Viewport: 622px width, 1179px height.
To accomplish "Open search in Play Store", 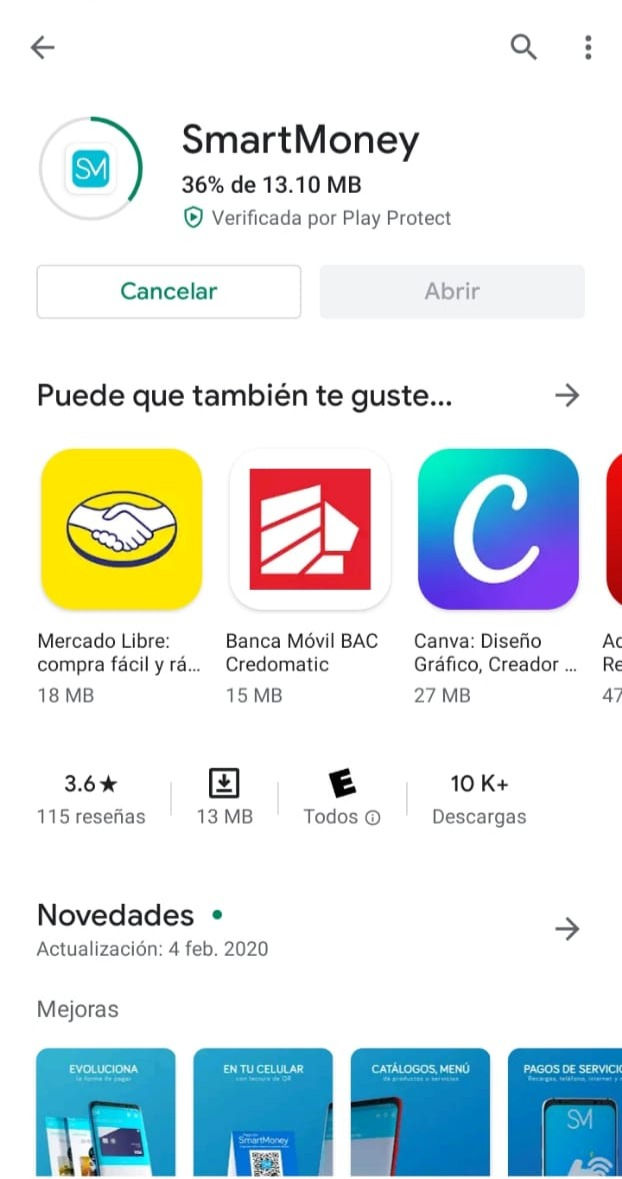I will tap(524, 47).
